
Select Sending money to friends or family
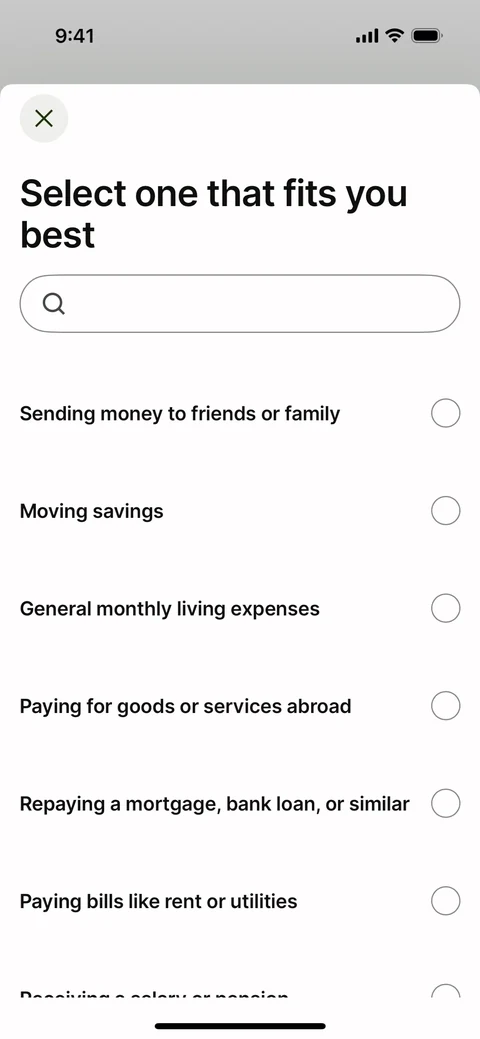point(240,413)
